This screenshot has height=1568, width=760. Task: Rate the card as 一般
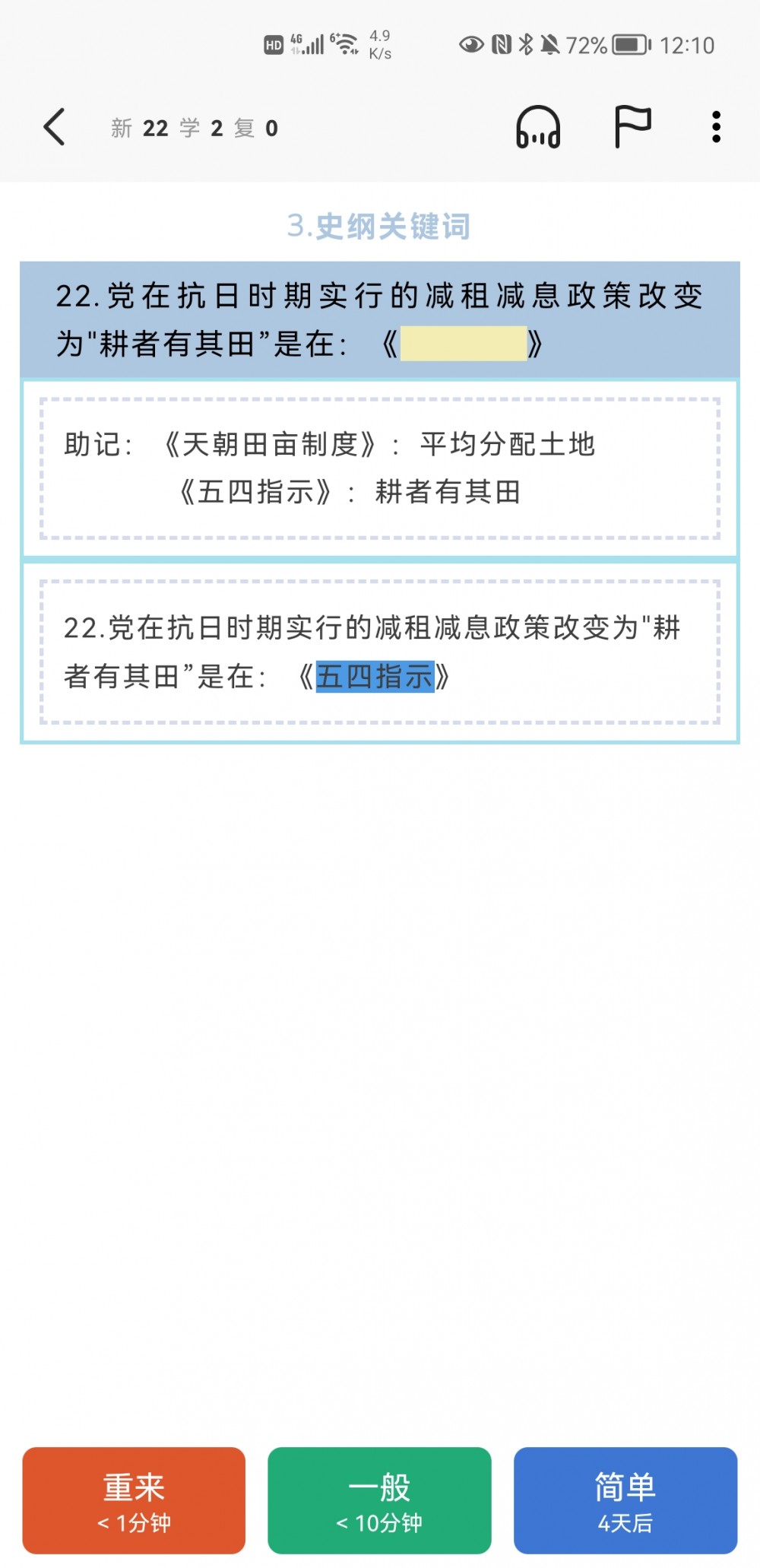click(x=379, y=1500)
